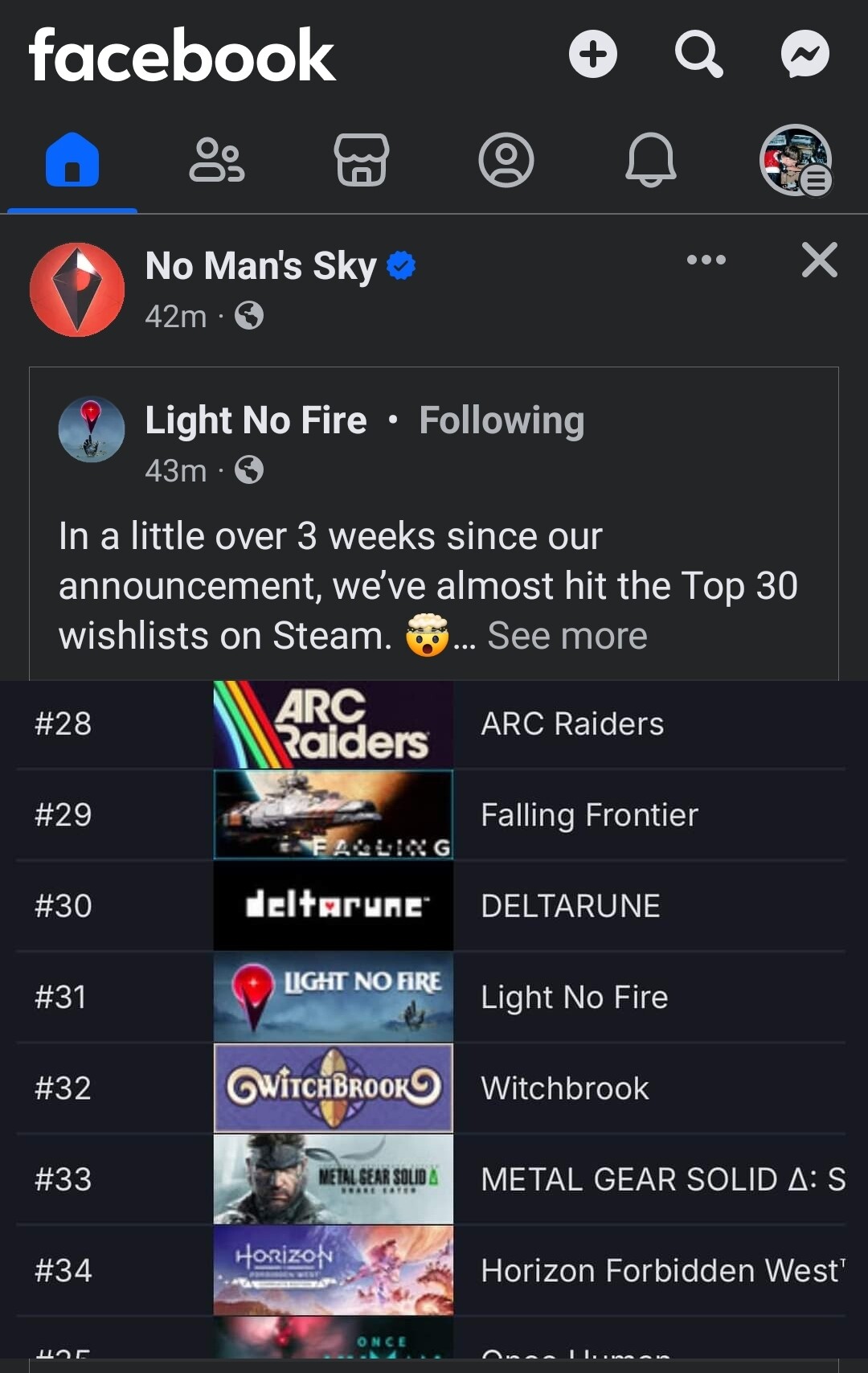Open the No Man's Sky page
This screenshot has width=868, height=1373.
click(260, 266)
